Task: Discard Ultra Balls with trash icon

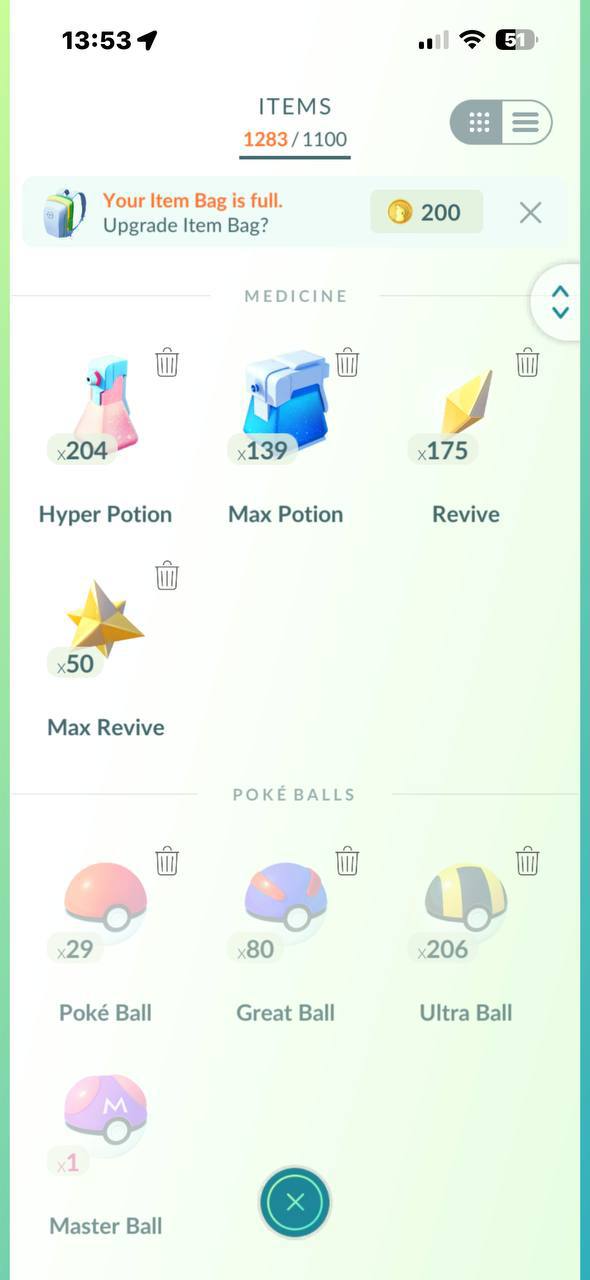Action: [x=527, y=860]
